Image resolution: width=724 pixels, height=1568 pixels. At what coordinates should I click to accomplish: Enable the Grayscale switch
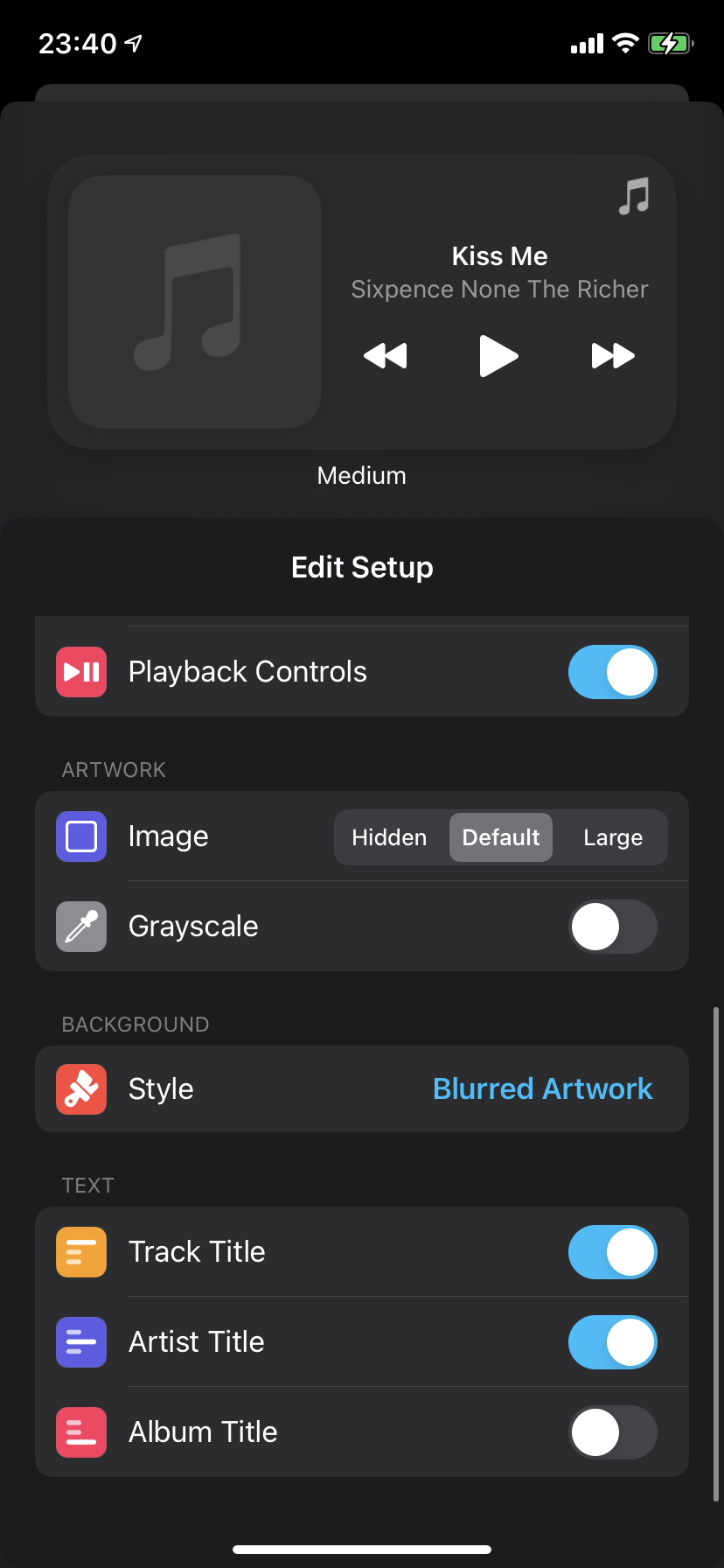[x=612, y=927]
